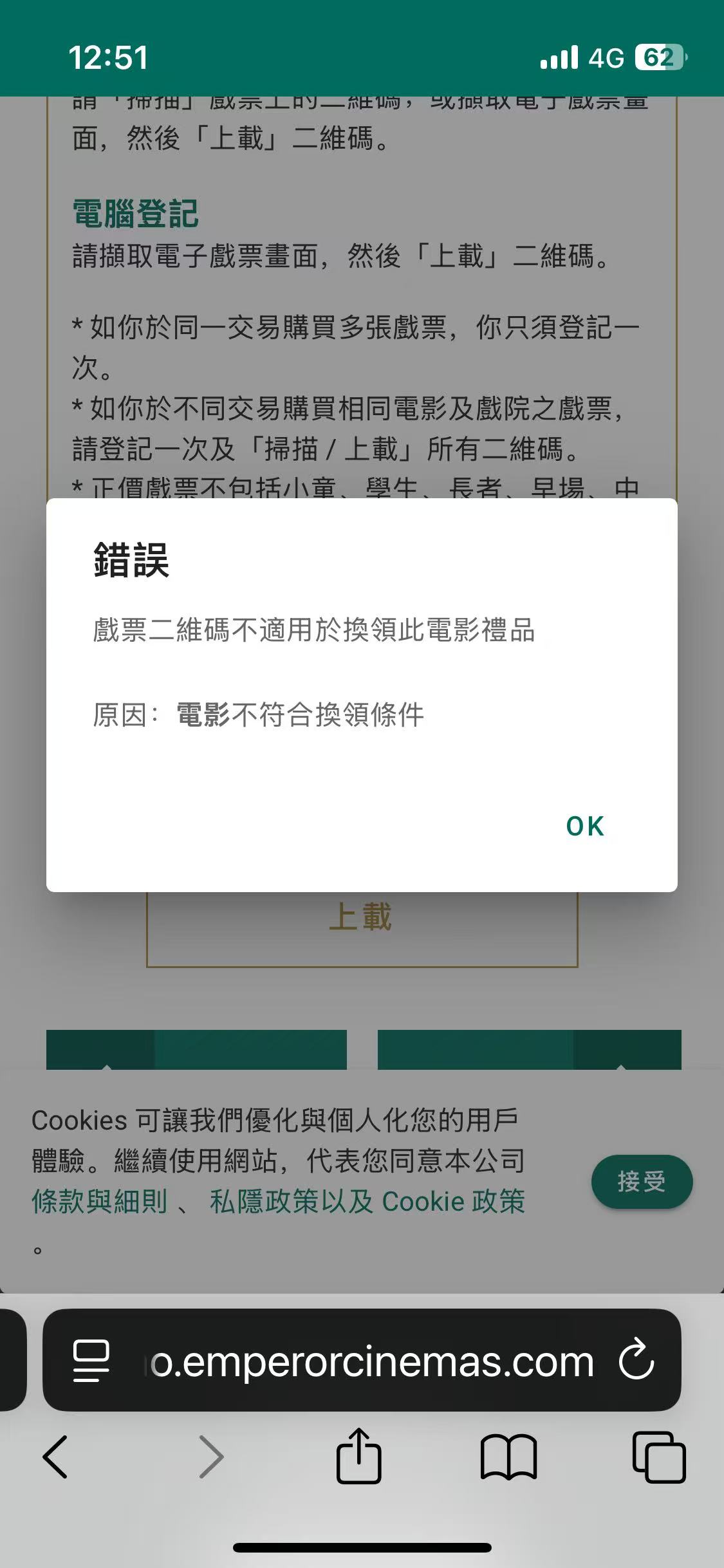Reload the page in Safari
This screenshot has width=724, height=1568.
point(636,1360)
